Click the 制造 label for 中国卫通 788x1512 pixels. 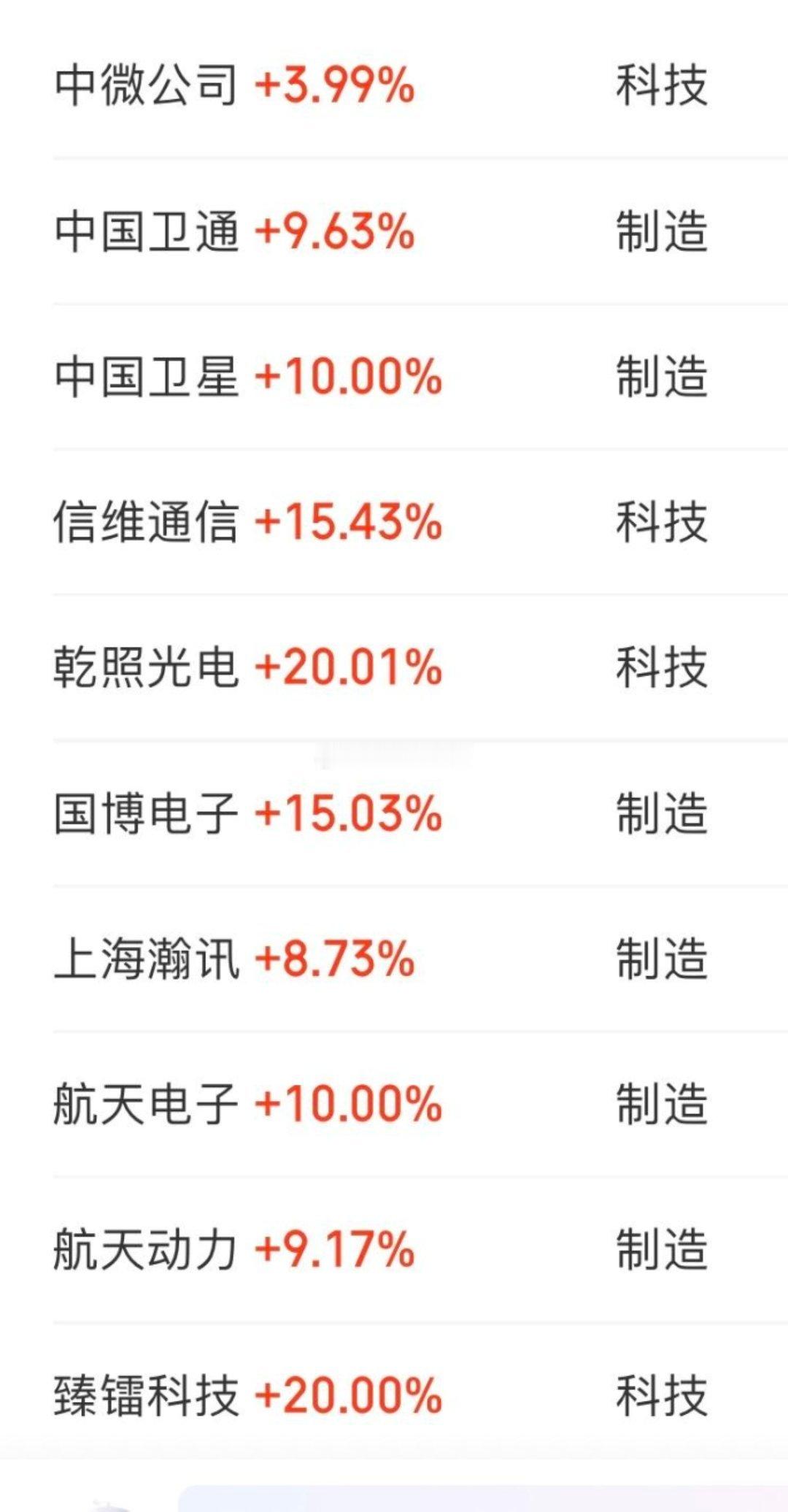[x=660, y=234]
